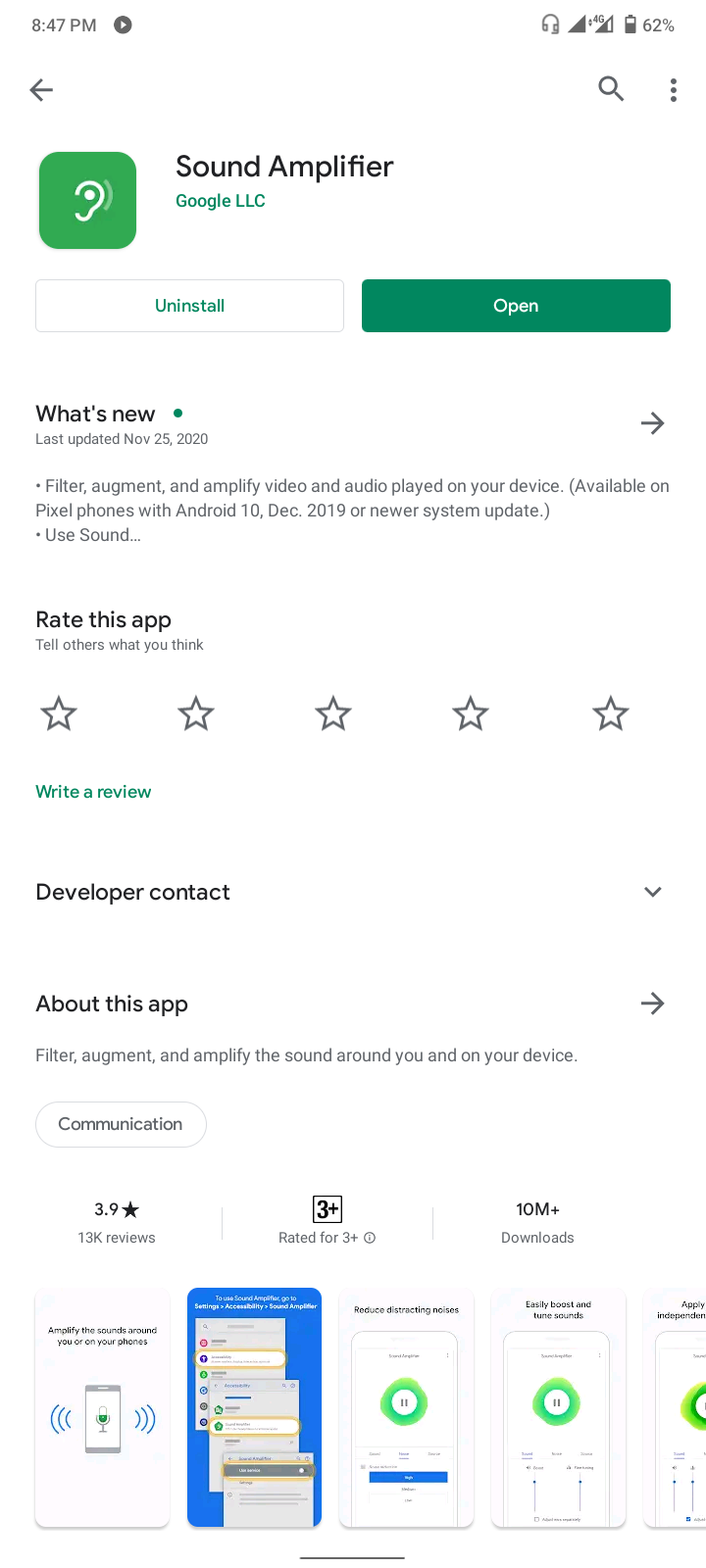Rate the app one star
Screen dimensions: 706x1568
pyautogui.click(x=59, y=713)
